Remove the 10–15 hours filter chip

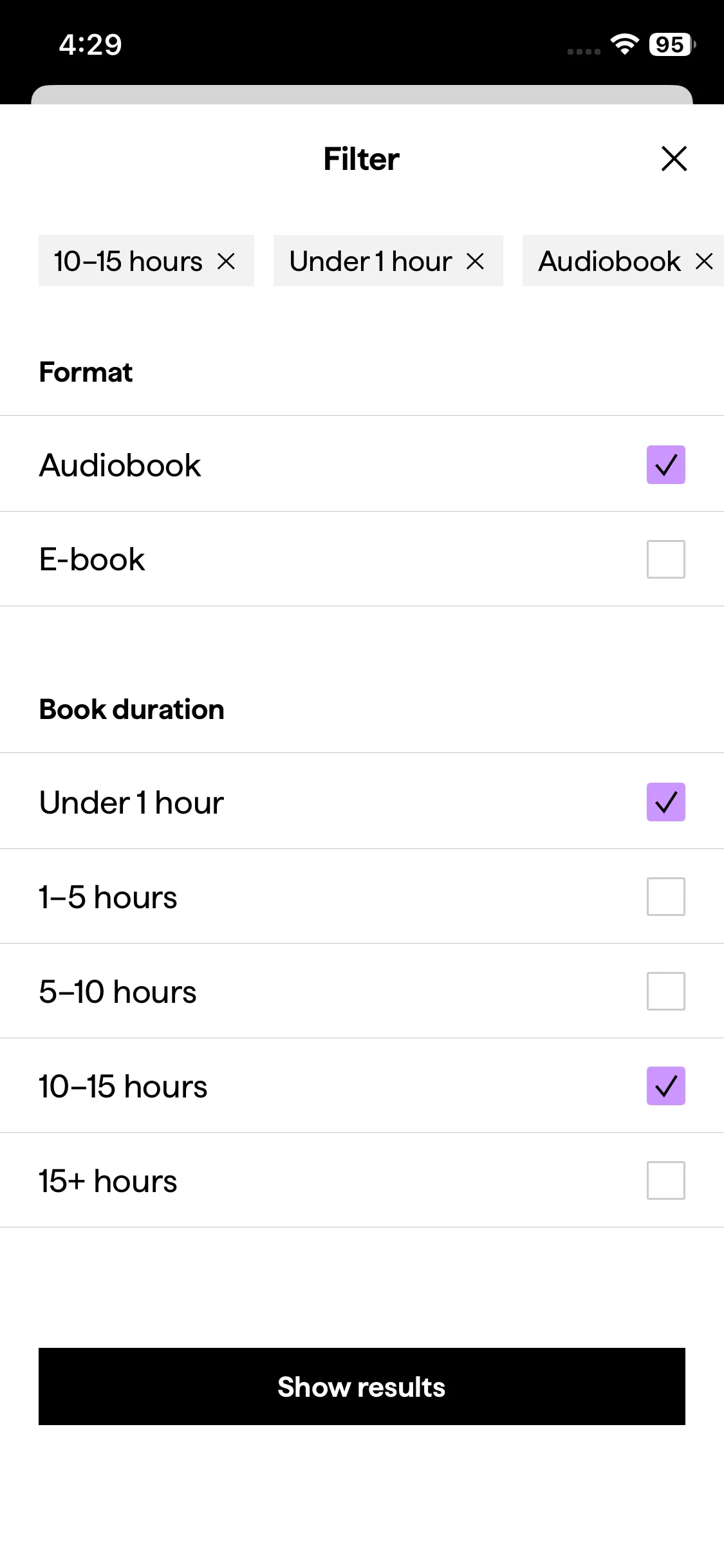coord(226,261)
